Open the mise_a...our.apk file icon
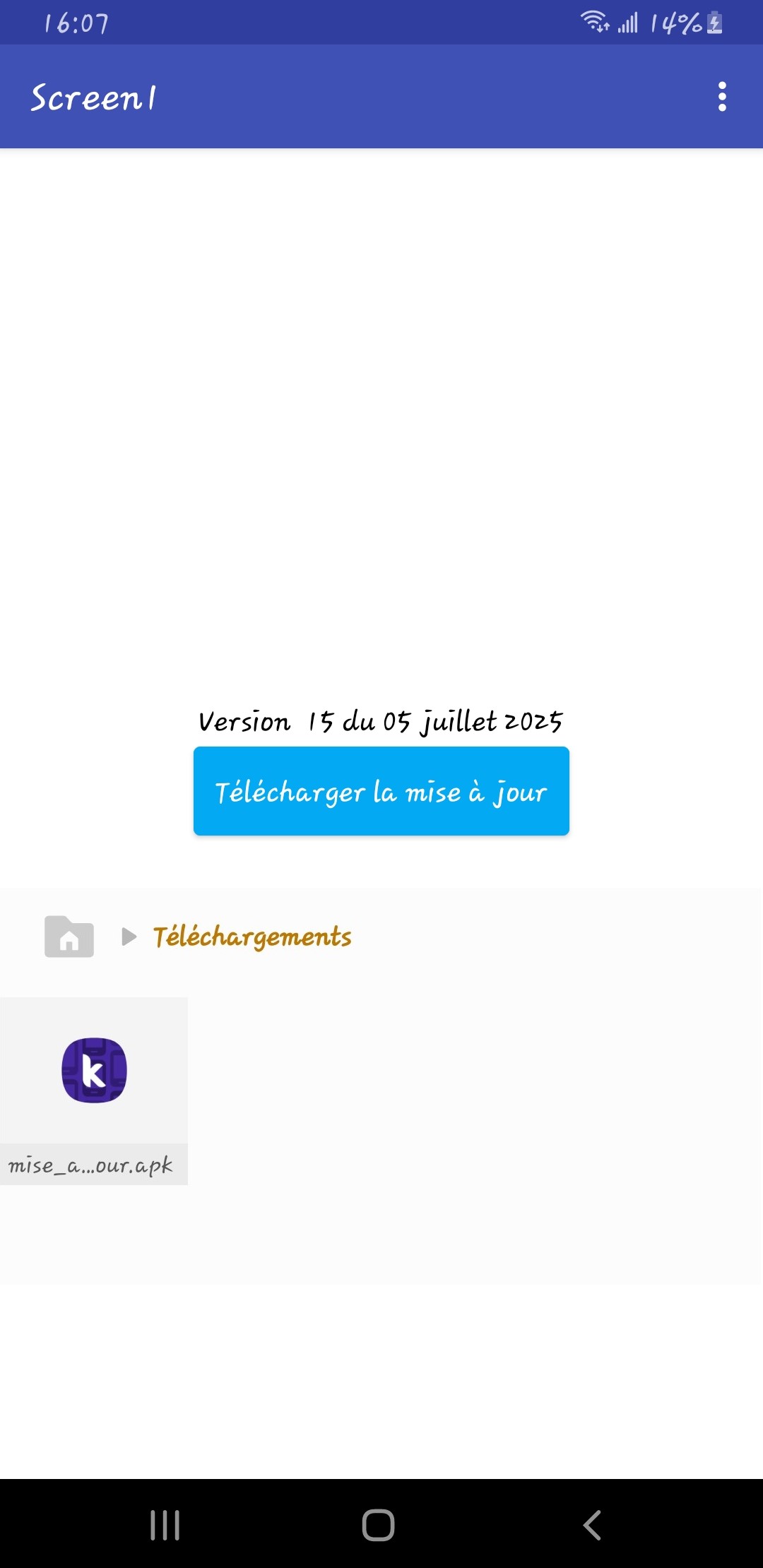 tap(94, 1069)
